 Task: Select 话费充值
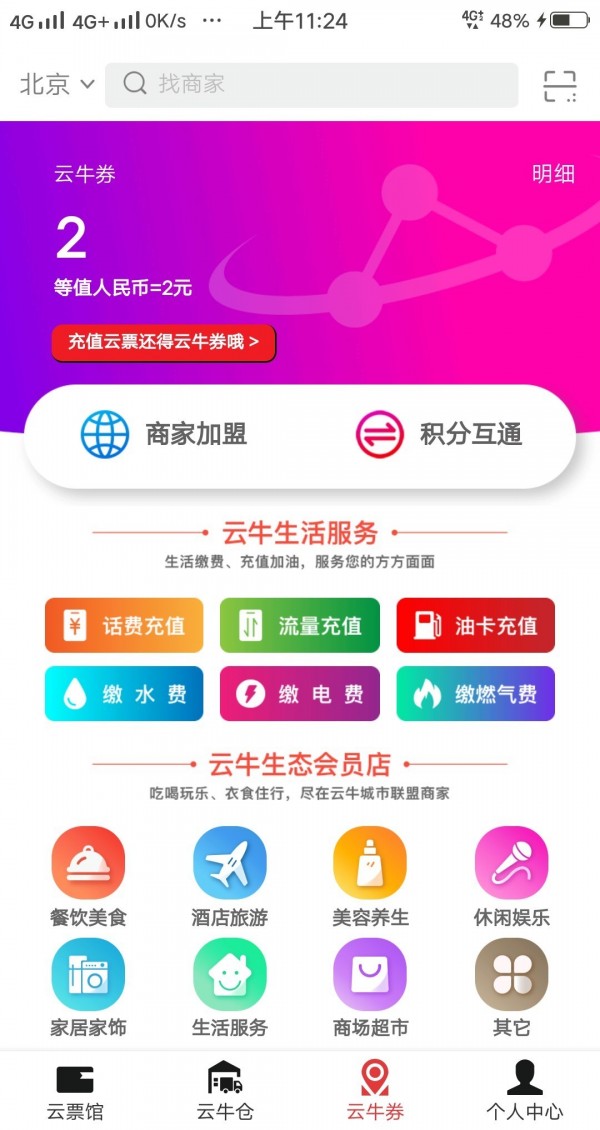point(124,626)
